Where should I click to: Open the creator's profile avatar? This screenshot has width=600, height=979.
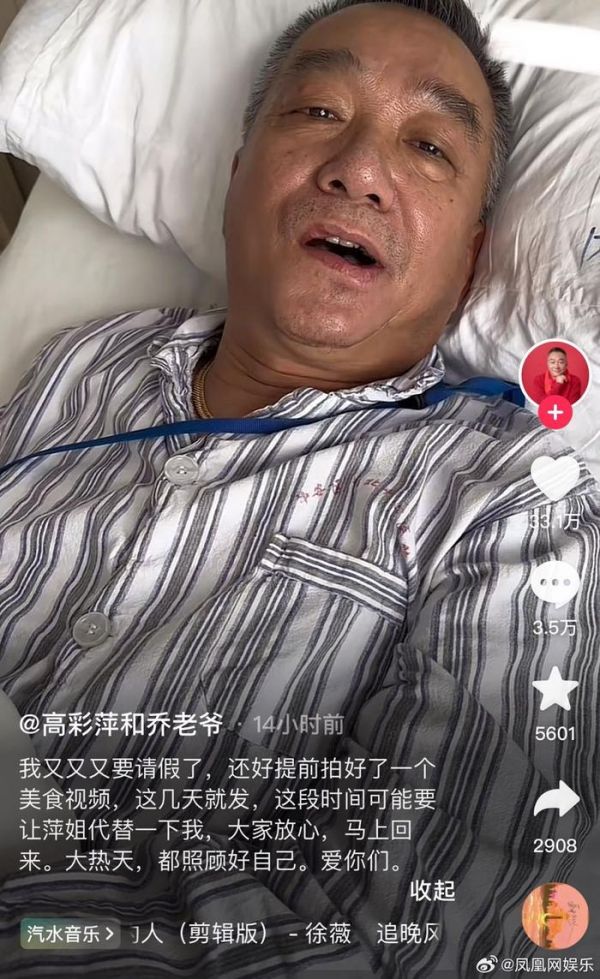[554, 373]
